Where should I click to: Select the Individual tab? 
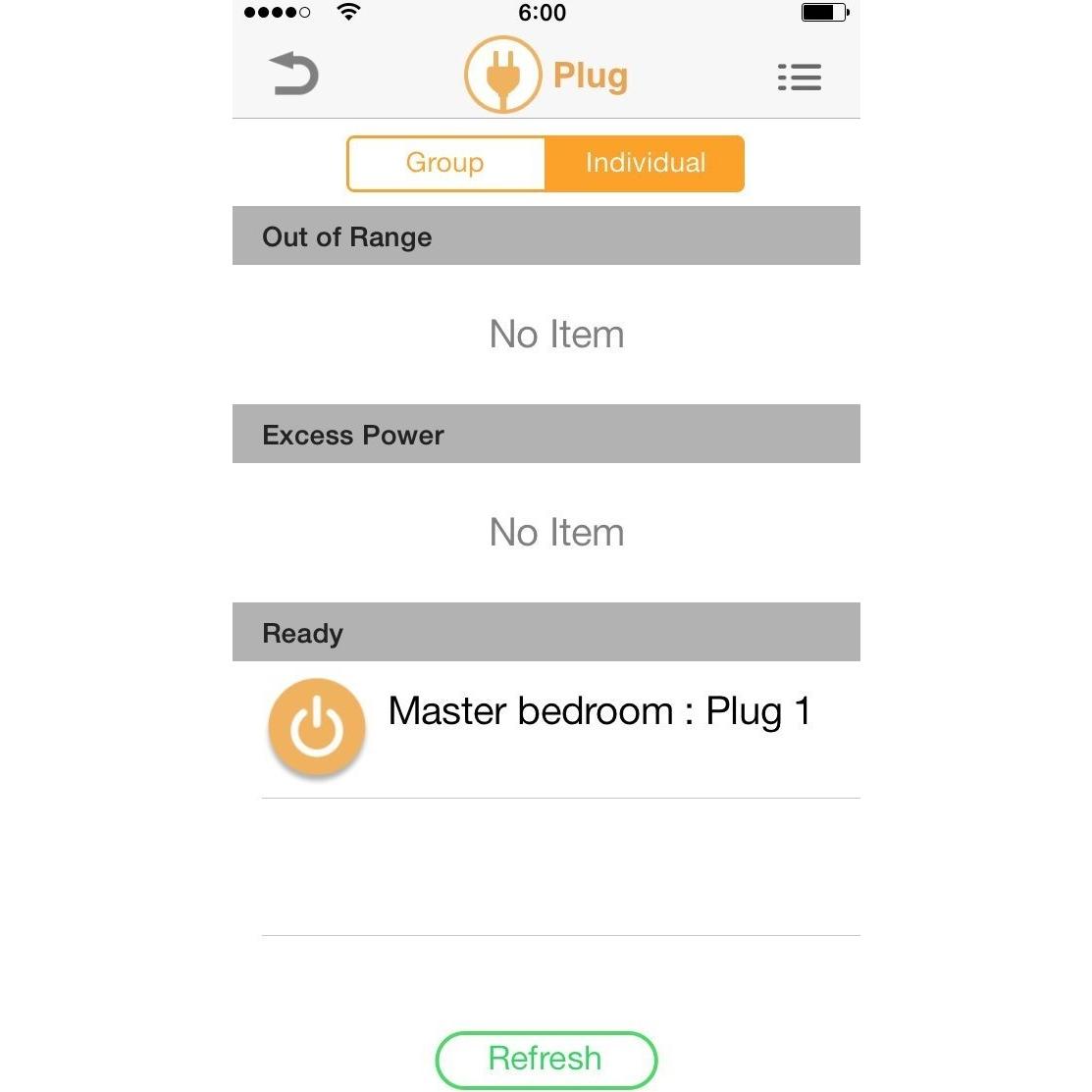pos(645,163)
